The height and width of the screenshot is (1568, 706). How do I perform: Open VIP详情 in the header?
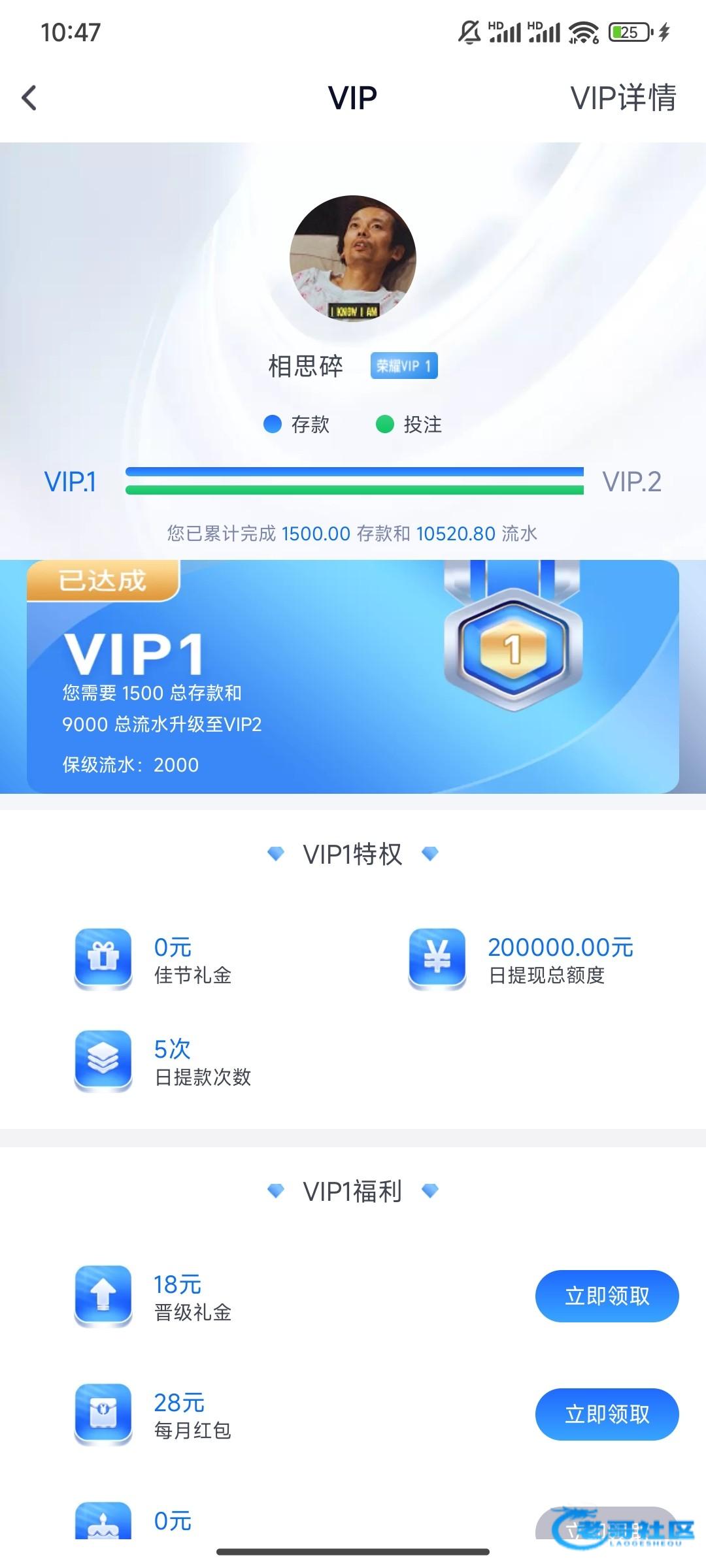coord(623,98)
